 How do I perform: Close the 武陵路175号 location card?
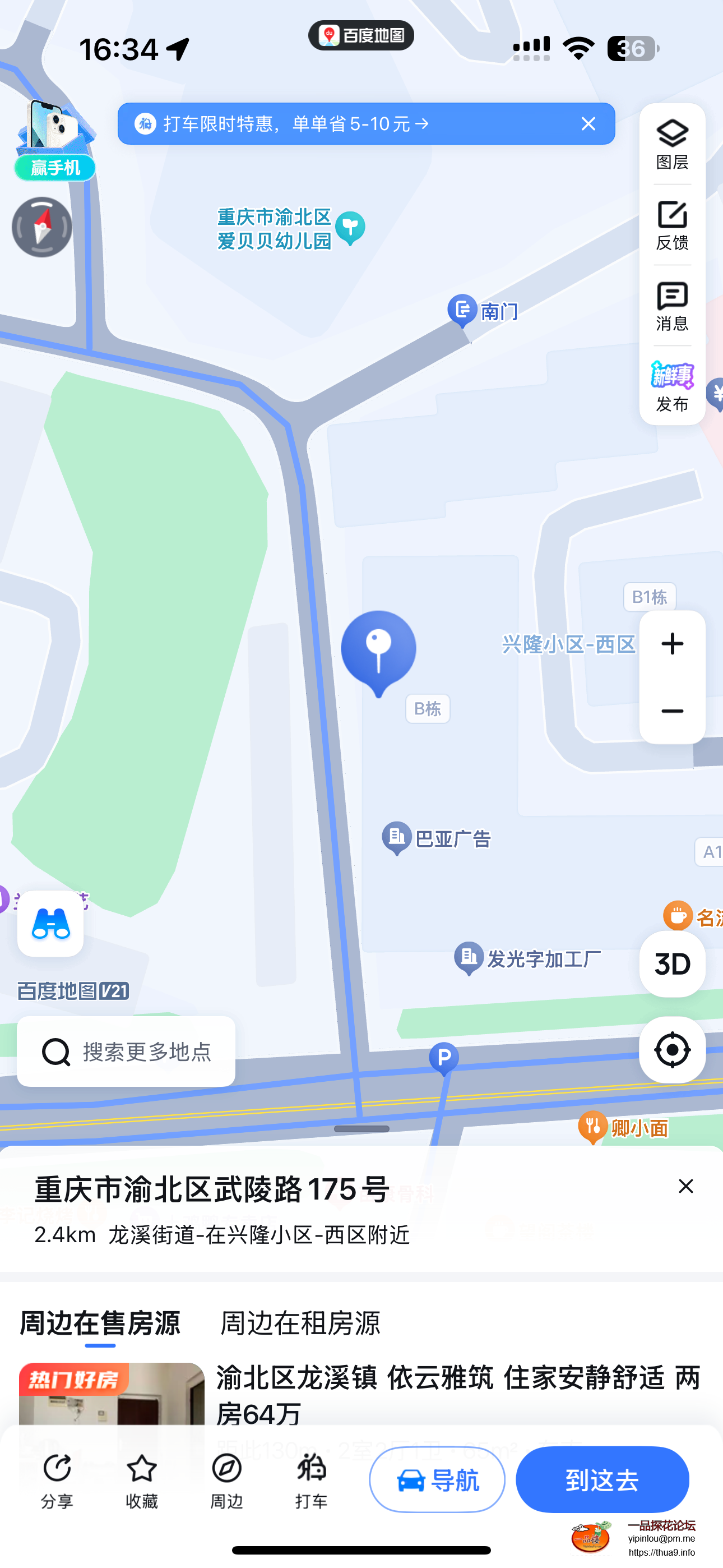pos(685,1186)
